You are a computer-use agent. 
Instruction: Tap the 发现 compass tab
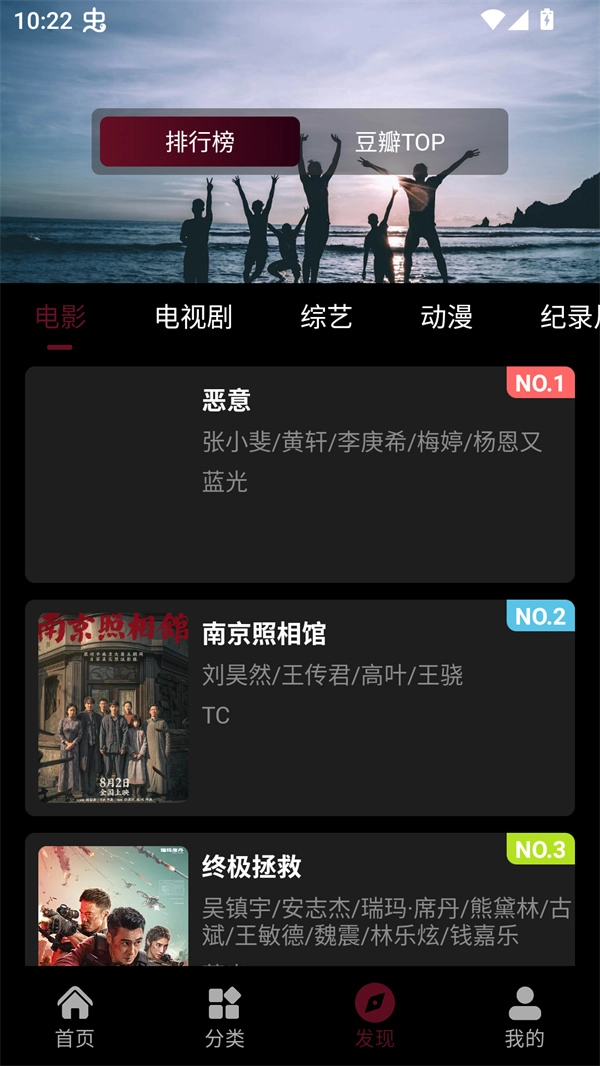coord(375,1017)
